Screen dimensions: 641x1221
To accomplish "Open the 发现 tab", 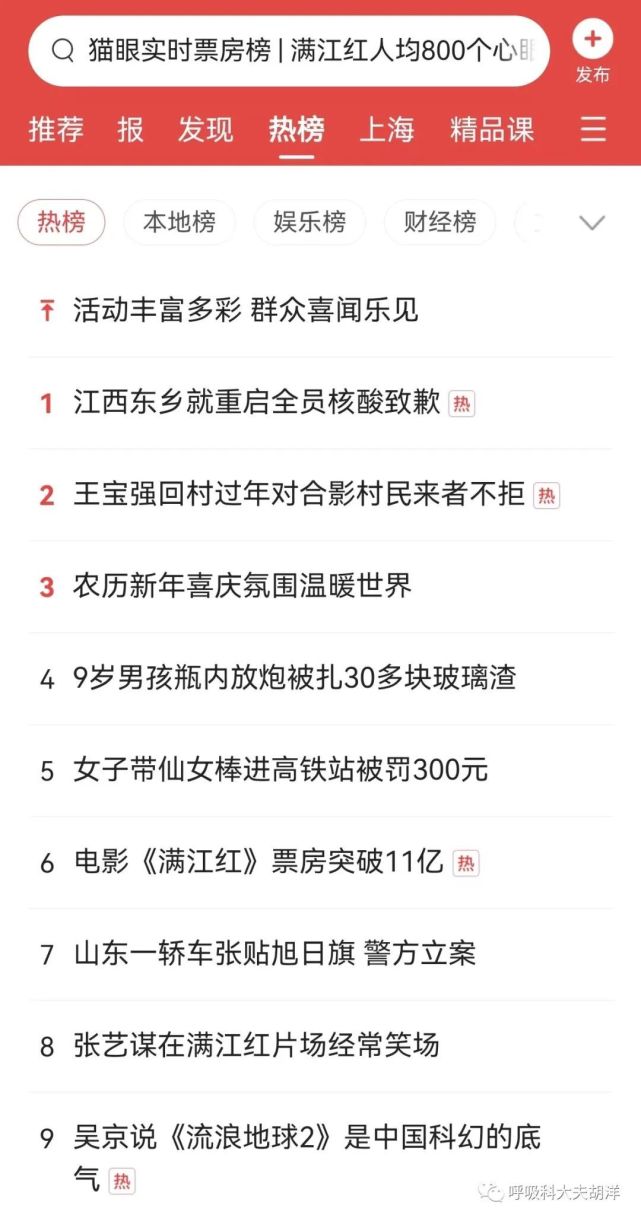I will point(205,130).
